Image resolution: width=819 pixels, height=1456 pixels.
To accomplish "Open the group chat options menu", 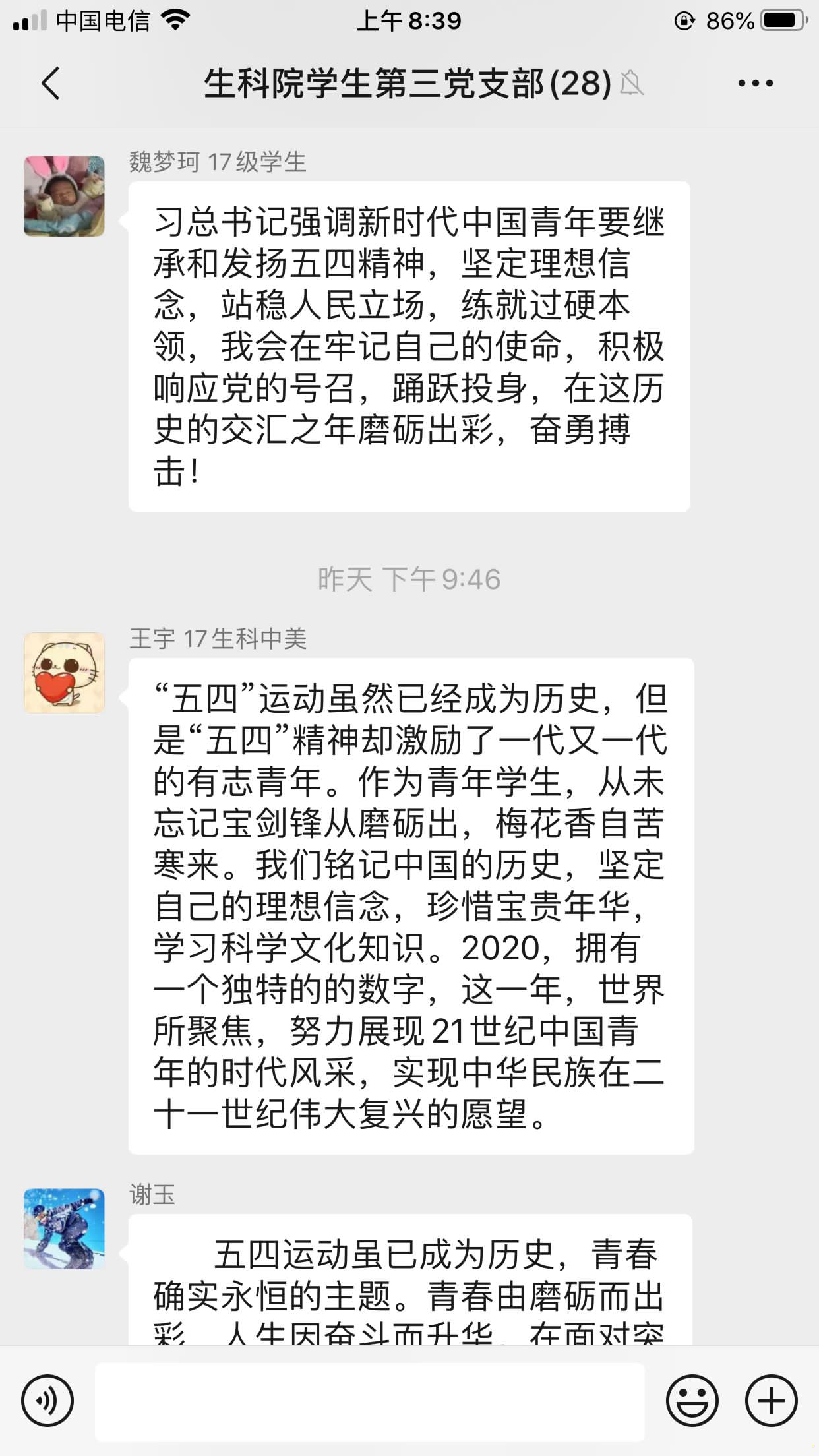I will pos(755,83).
